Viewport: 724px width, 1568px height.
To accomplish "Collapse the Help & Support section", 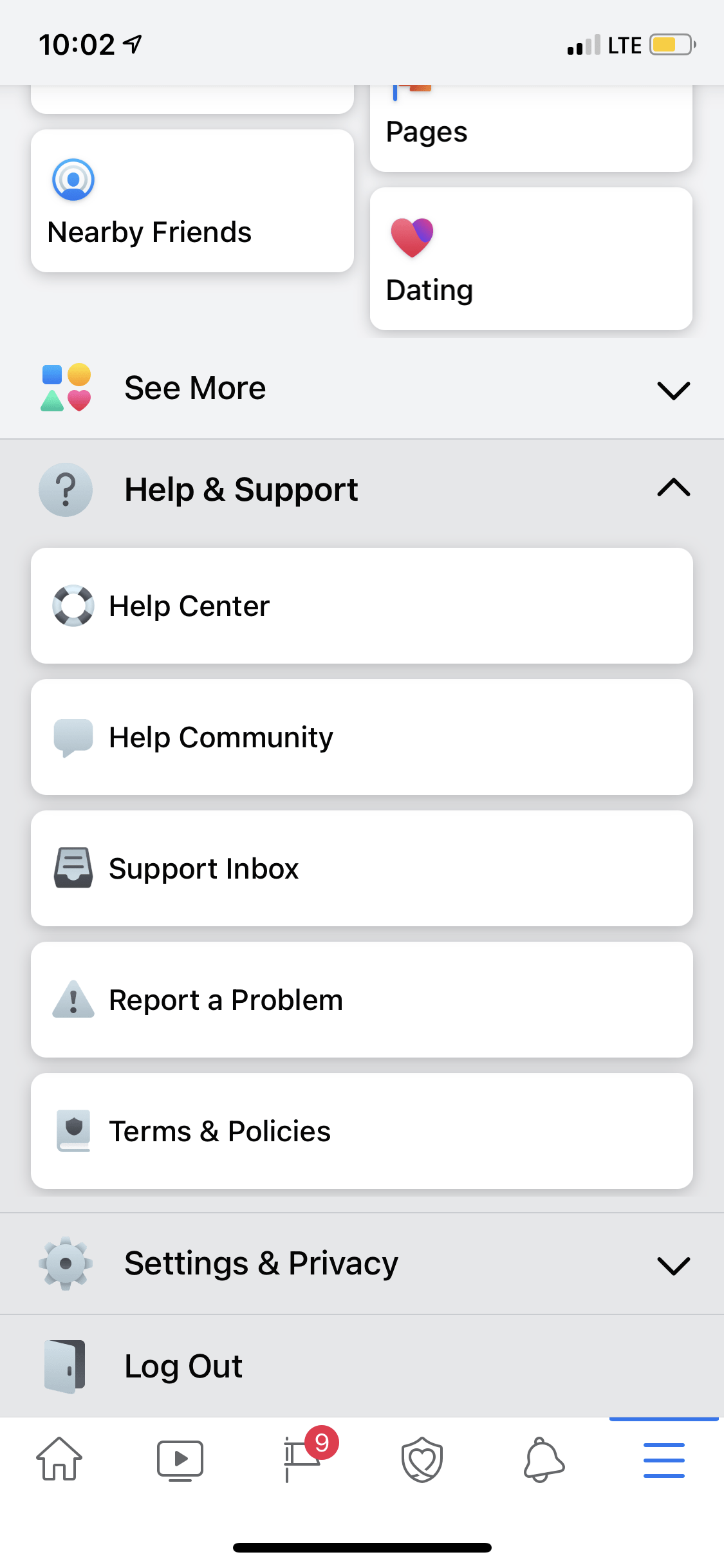I will [362, 489].
